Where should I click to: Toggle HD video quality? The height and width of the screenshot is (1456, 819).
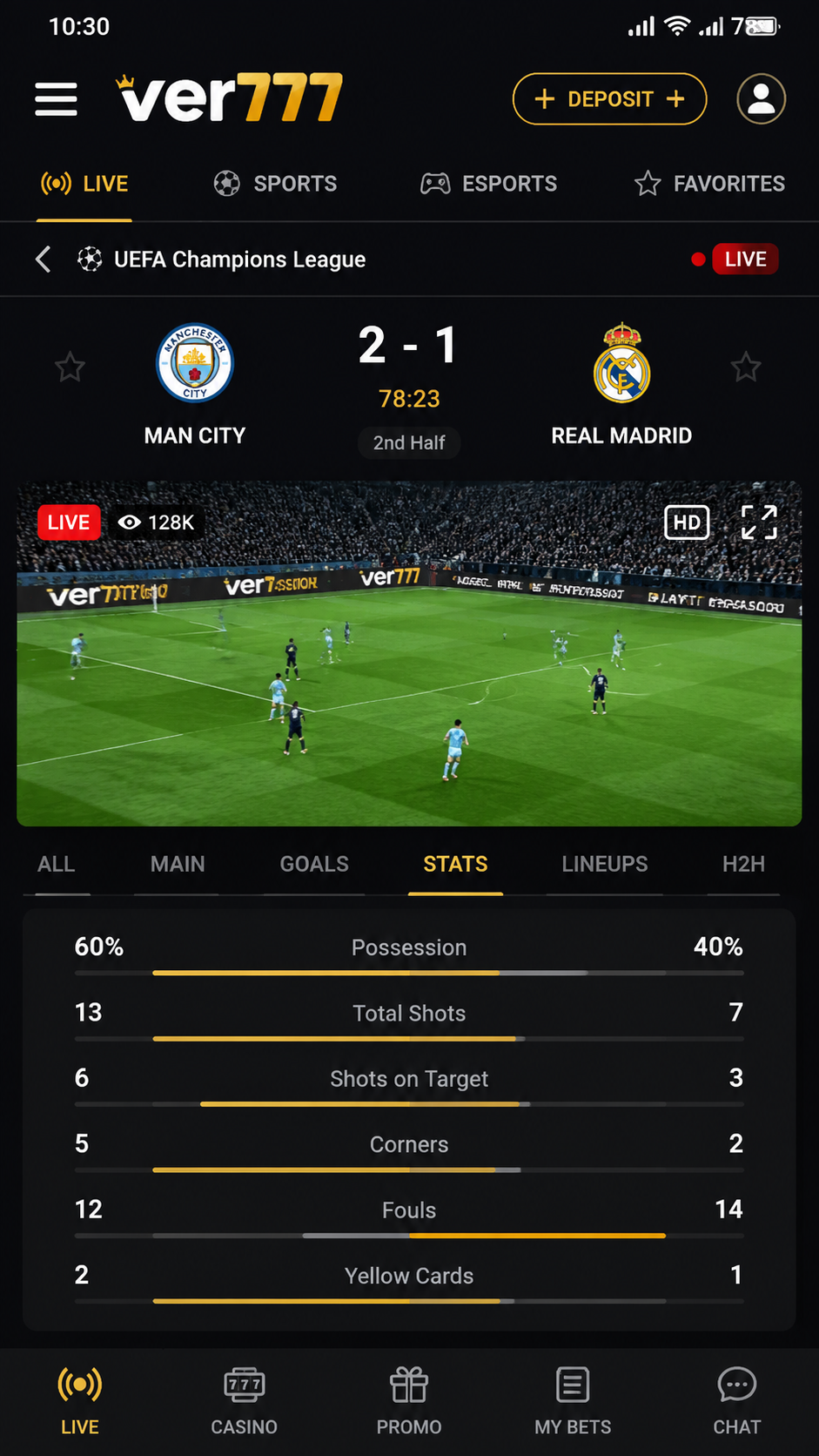pyautogui.click(x=687, y=522)
